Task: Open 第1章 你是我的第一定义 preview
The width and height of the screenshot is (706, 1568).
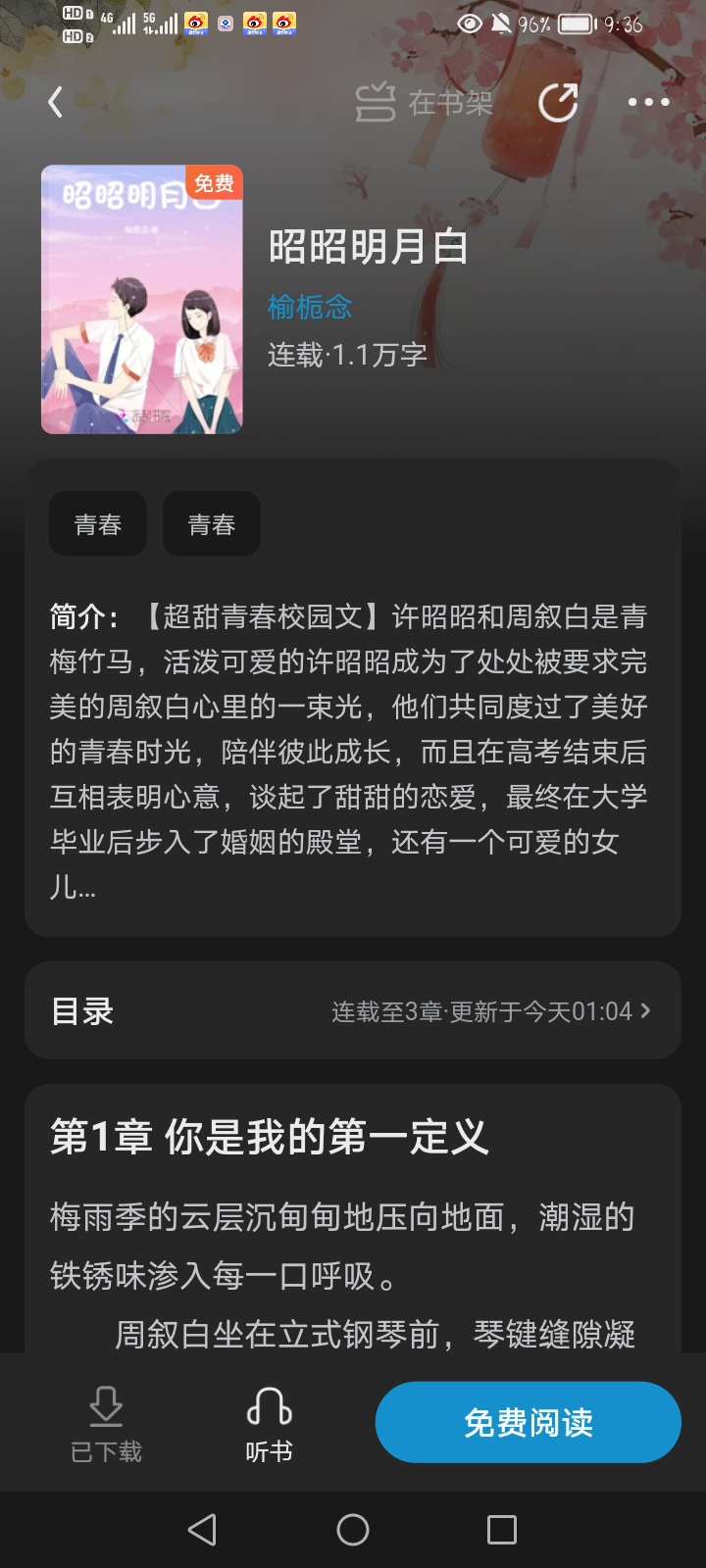Action: [270, 1137]
